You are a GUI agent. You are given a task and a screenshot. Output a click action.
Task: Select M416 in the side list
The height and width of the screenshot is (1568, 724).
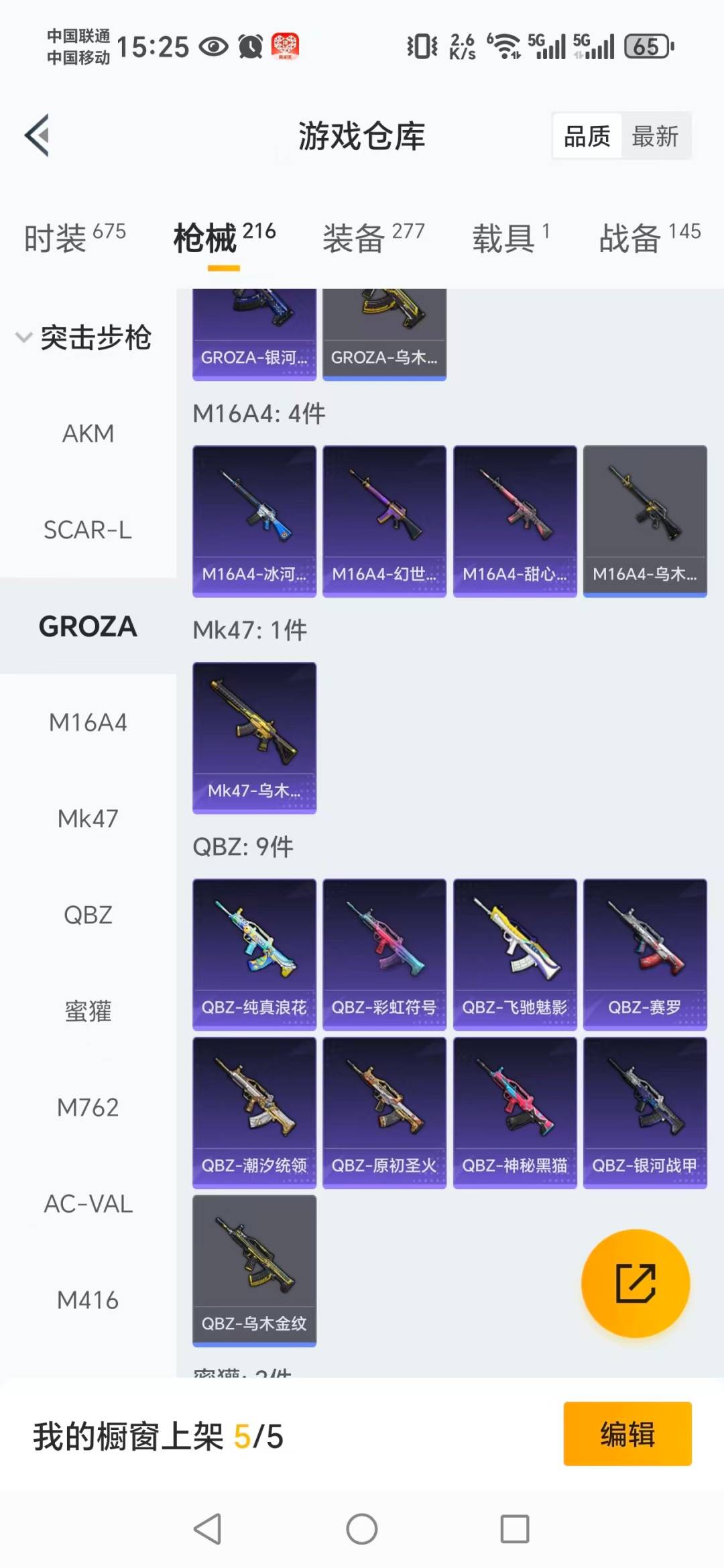[x=88, y=1300]
